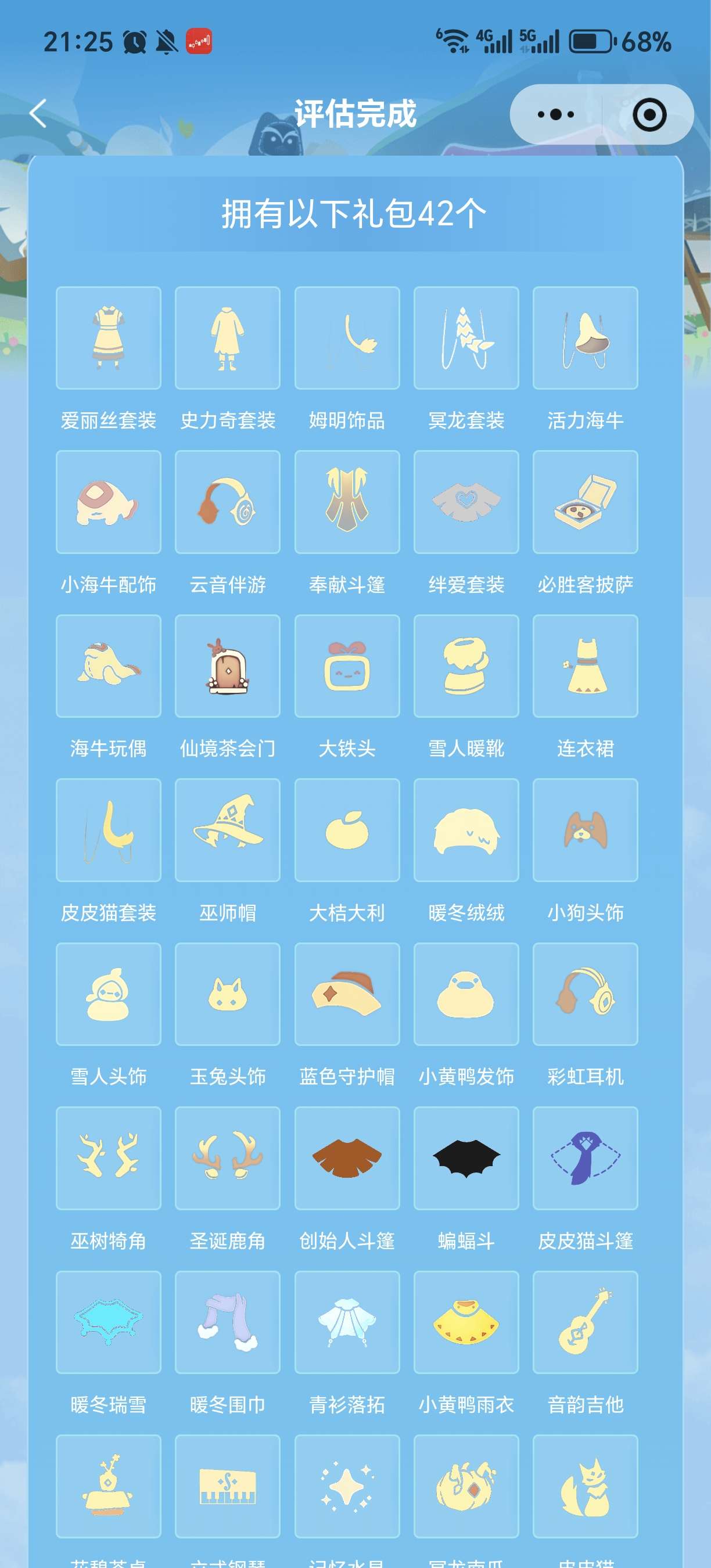
Task: Open the 巫树犄角 item
Action: (109, 1158)
